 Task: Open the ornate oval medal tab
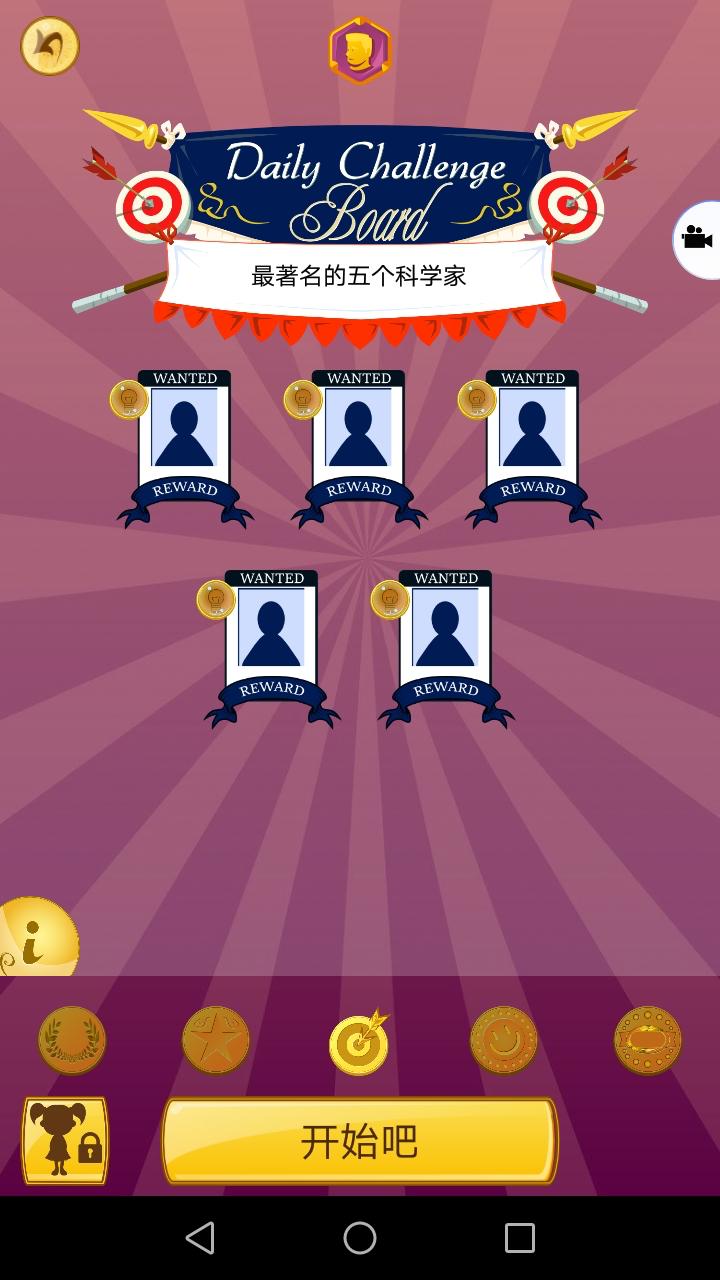648,1040
